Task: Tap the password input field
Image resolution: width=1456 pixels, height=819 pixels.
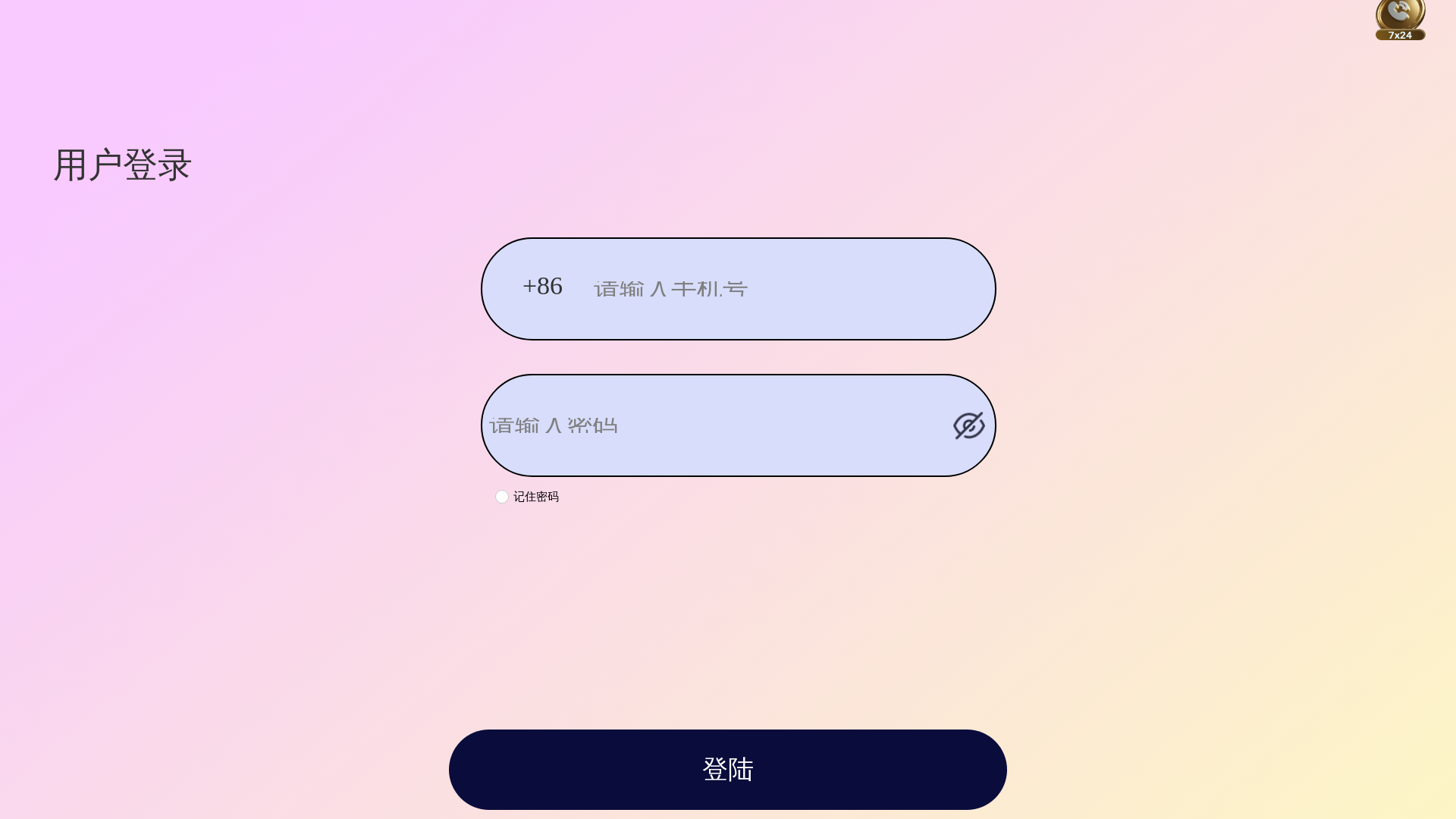Action: (x=713, y=425)
